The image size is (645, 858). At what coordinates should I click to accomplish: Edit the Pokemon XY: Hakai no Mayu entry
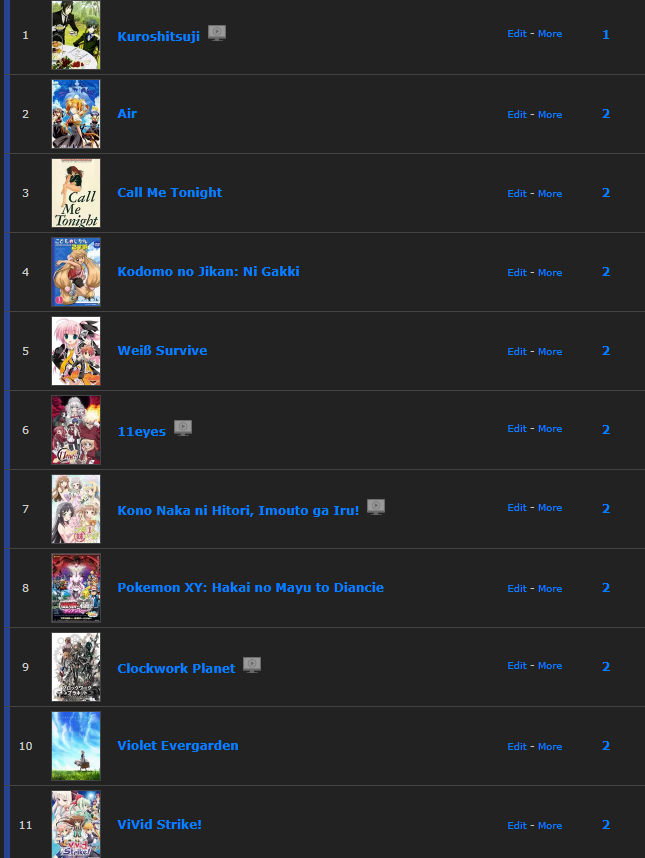516,588
